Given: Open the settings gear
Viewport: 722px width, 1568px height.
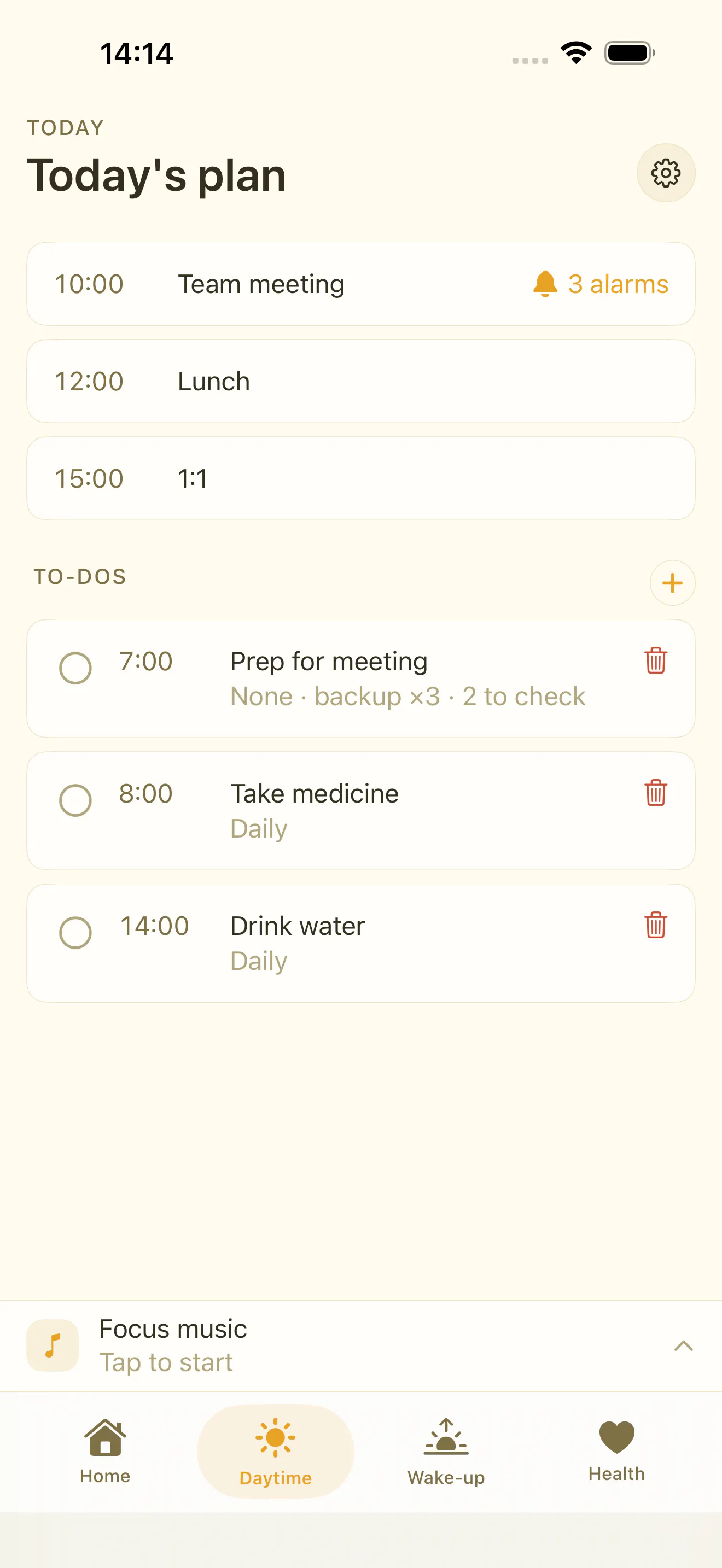Looking at the screenshot, I should click(x=665, y=173).
